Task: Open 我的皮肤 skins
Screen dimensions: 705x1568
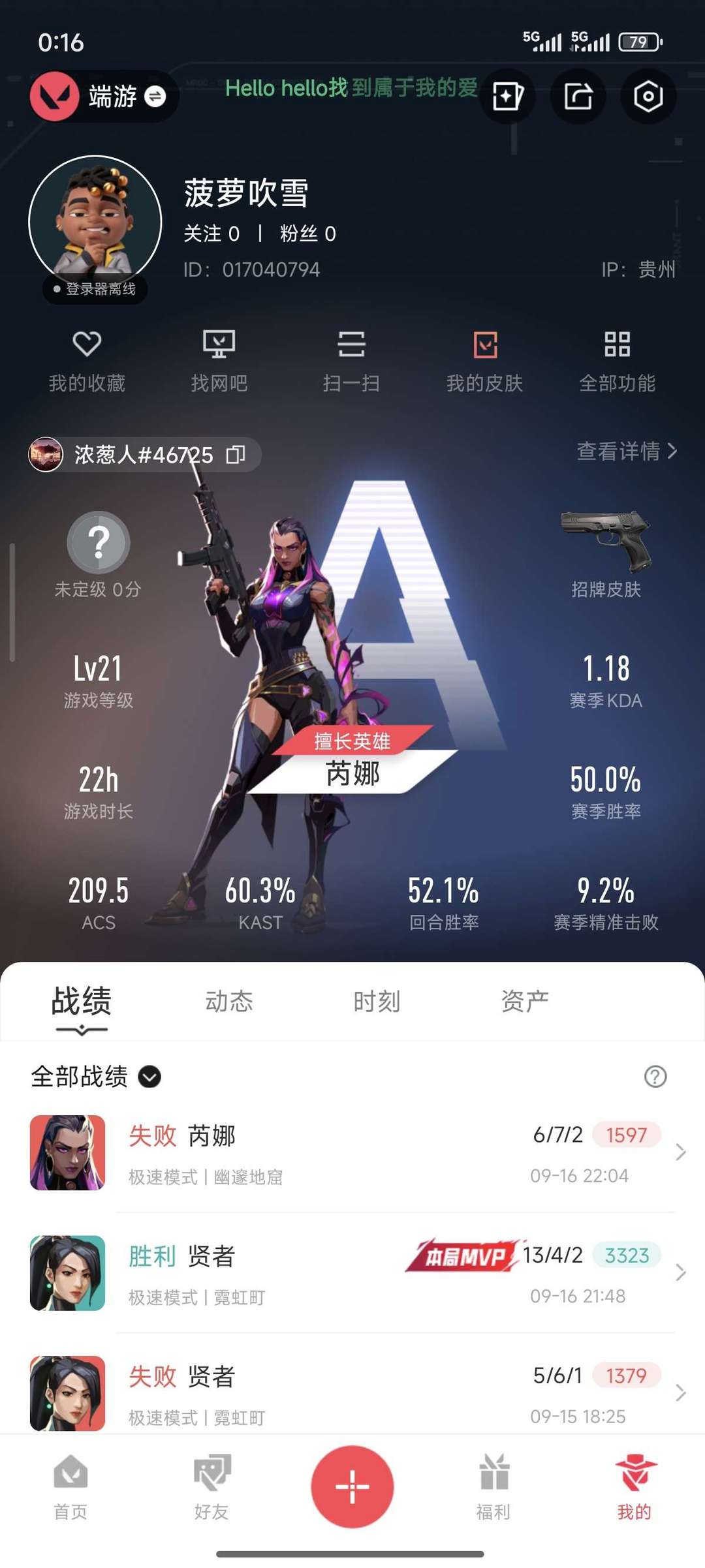Action: coord(484,362)
